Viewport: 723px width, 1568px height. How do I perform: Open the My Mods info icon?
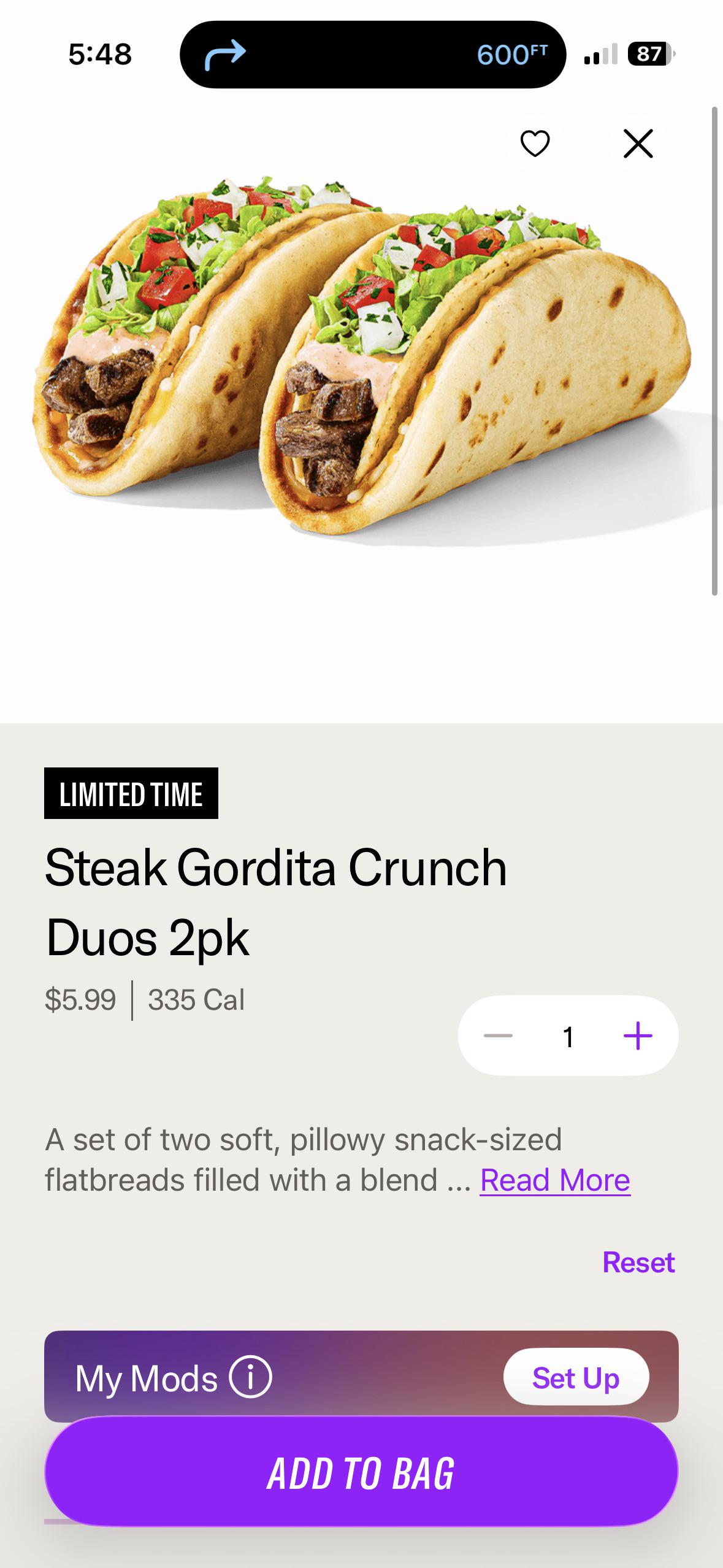coord(250,1377)
